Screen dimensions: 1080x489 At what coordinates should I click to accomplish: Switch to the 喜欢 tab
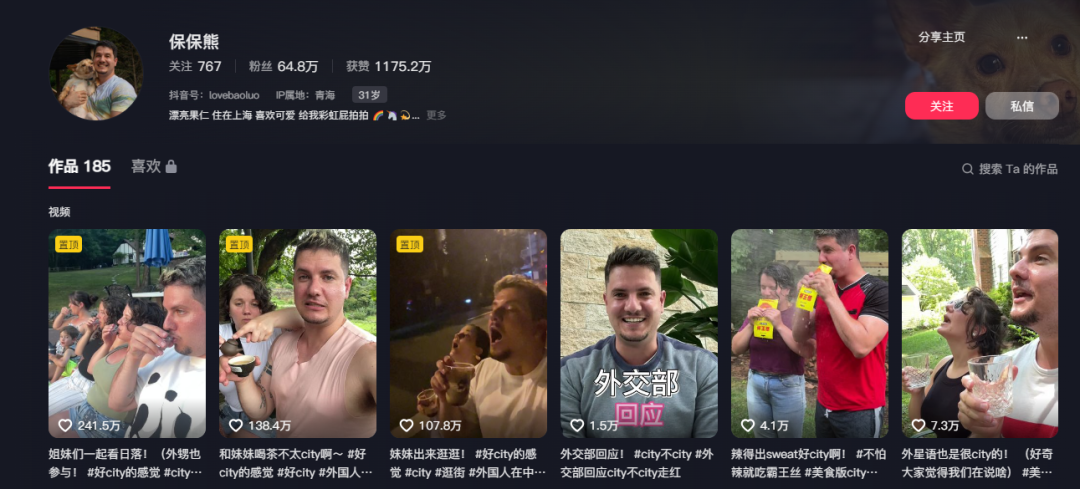tap(153, 166)
